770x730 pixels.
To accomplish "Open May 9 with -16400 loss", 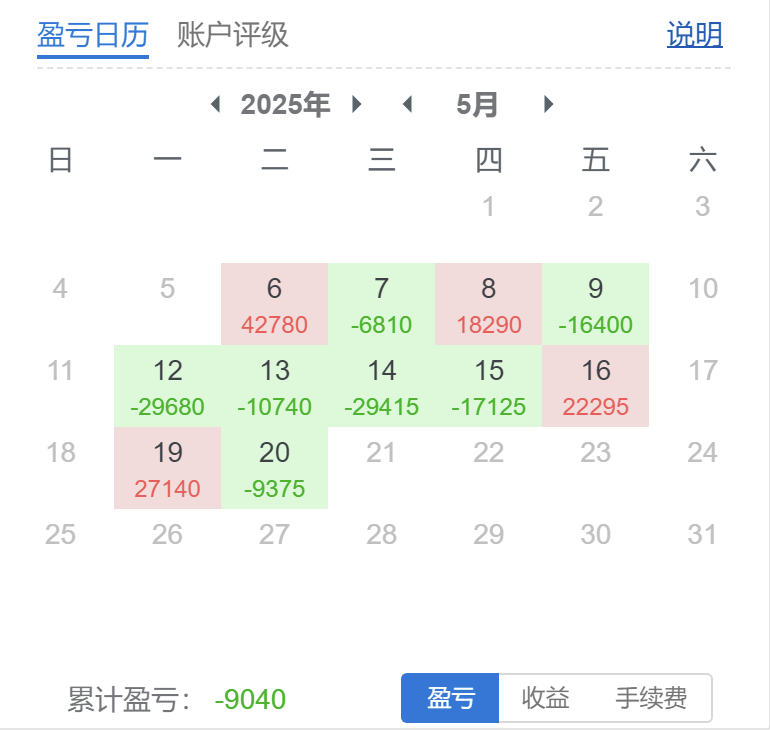I will point(595,304).
